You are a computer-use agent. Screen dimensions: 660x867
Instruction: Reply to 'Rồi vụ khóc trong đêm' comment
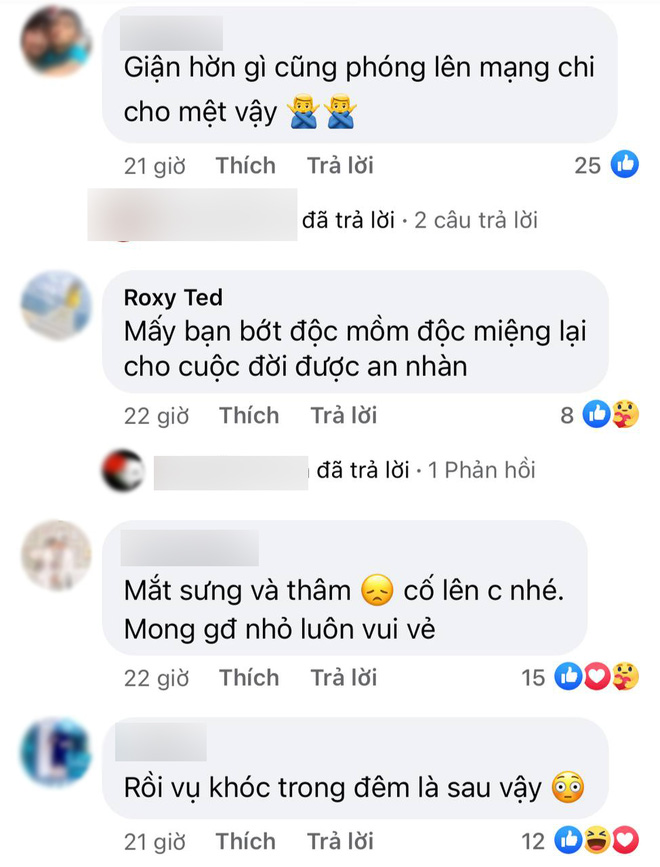pyautogui.click(x=339, y=840)
